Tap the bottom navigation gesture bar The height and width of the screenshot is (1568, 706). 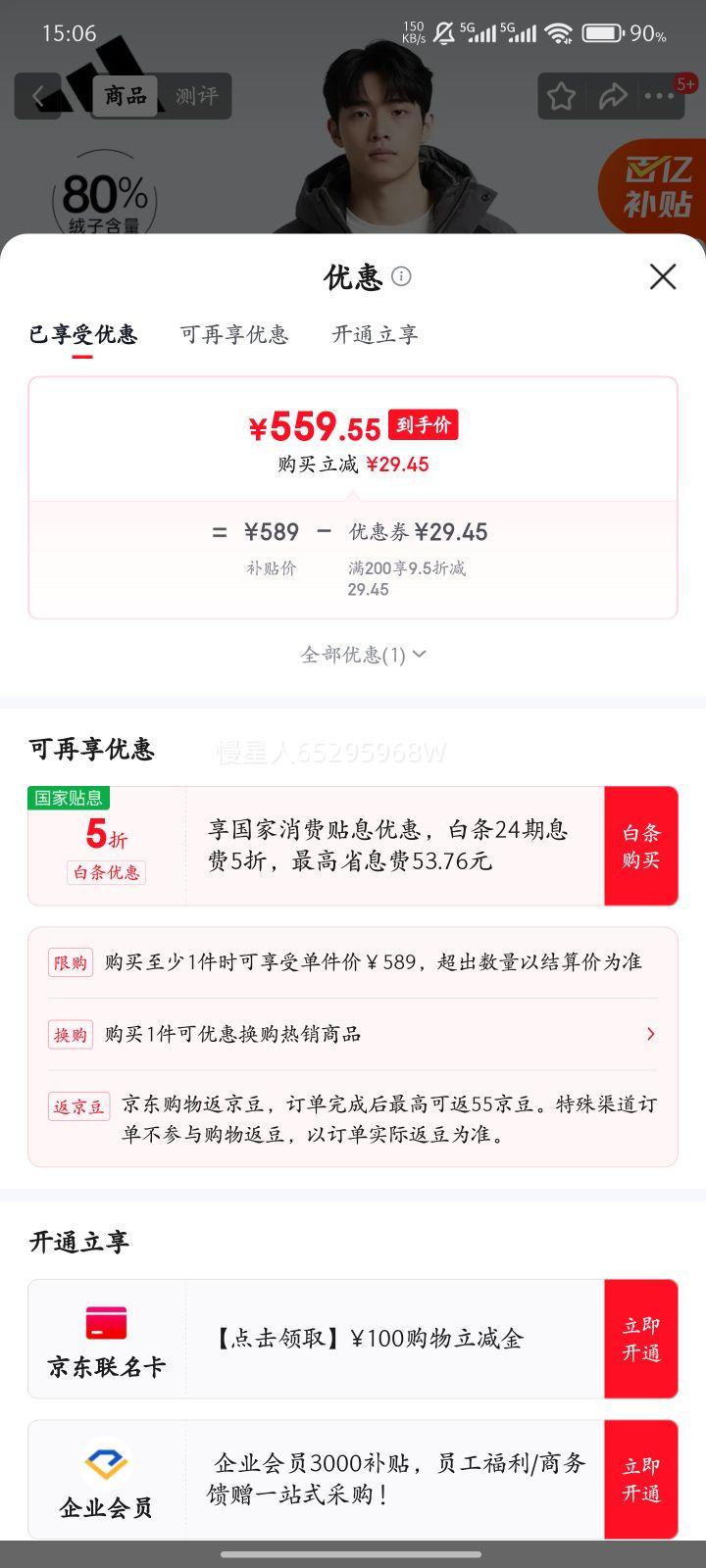click(353, 1554)
